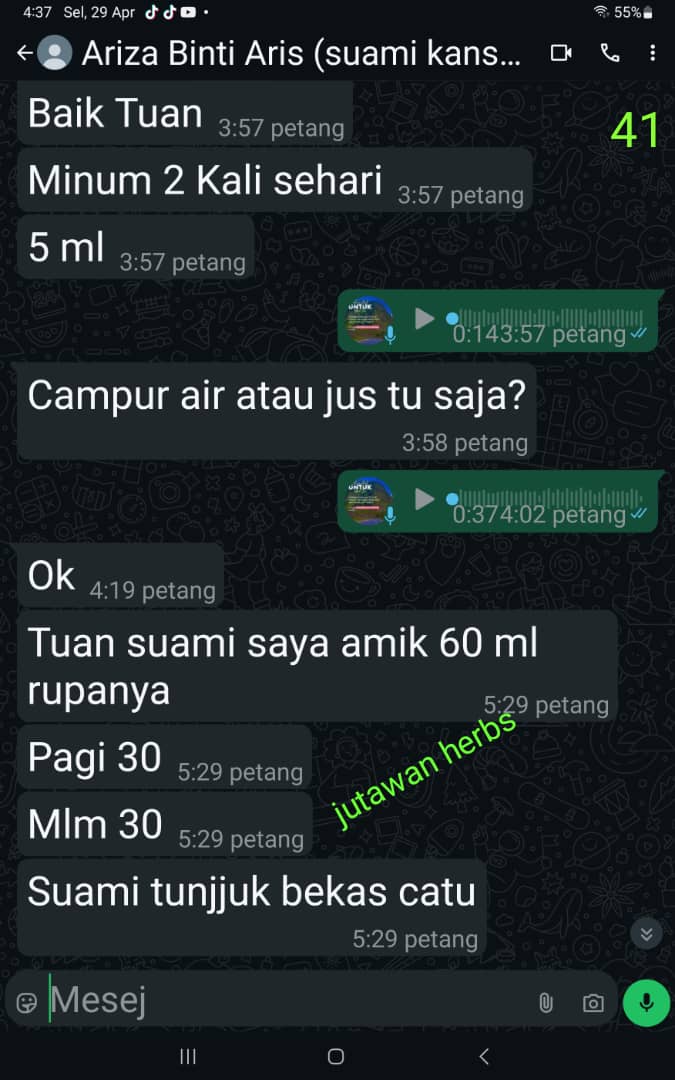
Task: Go to the system home screen
Action: coord(336,1057)
